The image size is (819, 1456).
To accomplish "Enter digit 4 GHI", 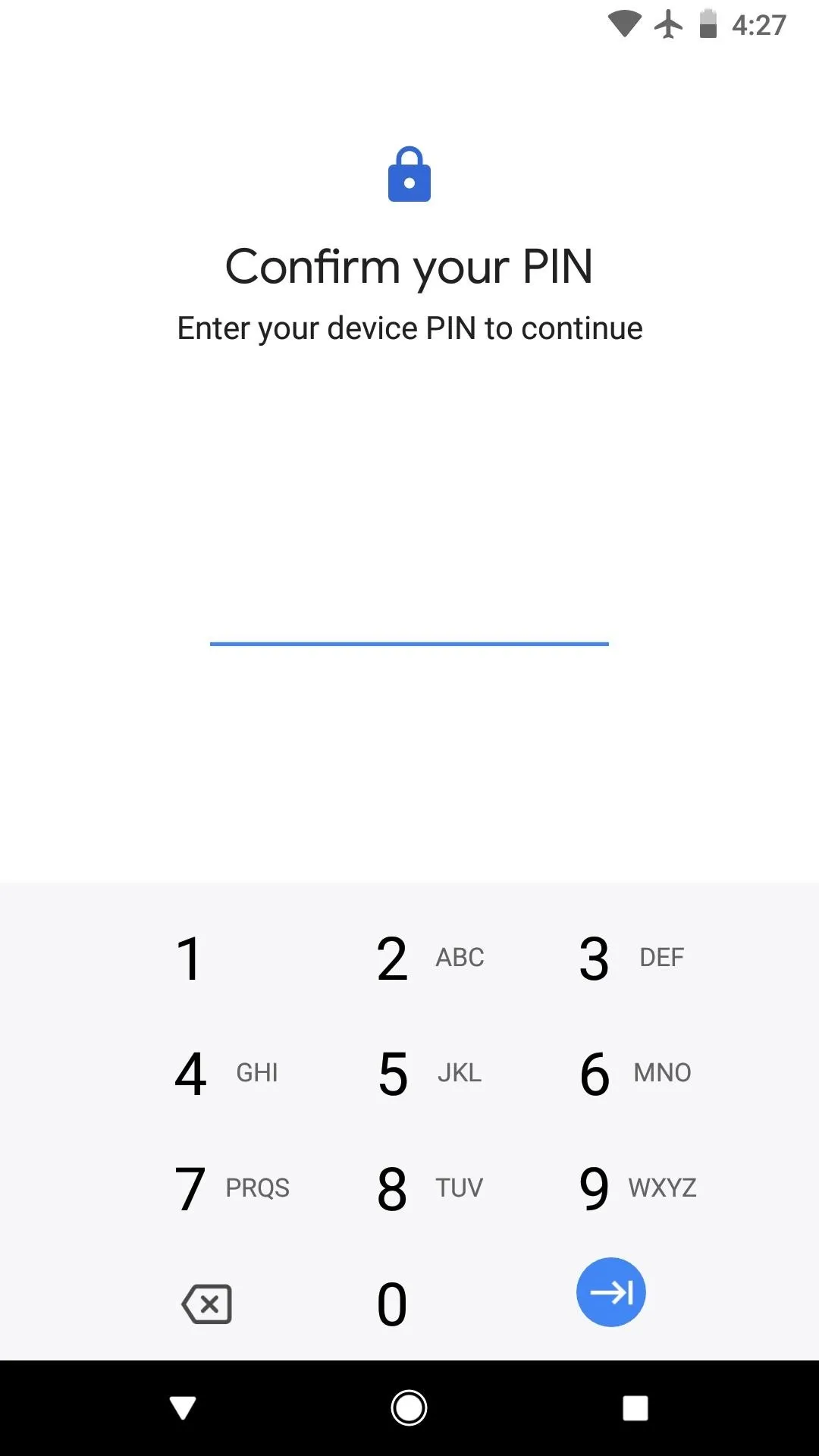I will (206, 1074).
